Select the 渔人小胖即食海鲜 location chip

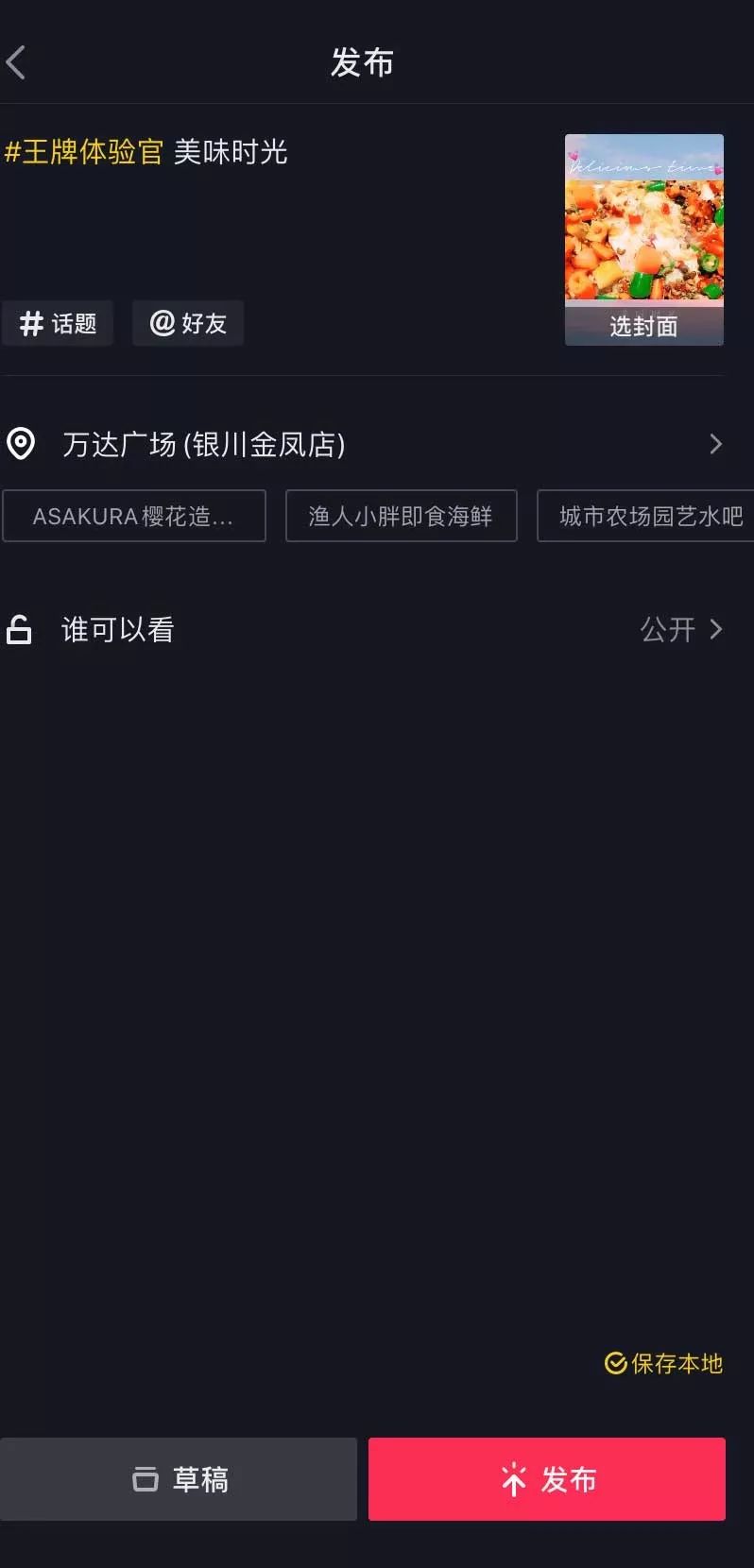tap(402, 516)
